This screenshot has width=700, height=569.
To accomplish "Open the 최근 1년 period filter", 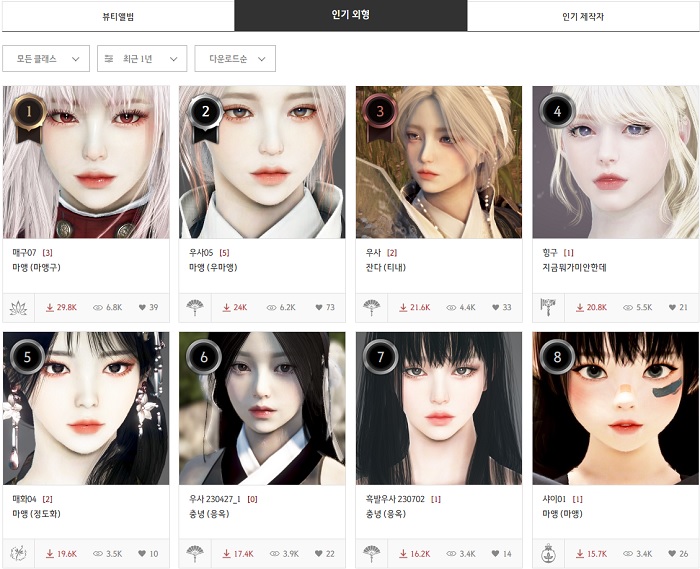I will click(x=142, y=59).
